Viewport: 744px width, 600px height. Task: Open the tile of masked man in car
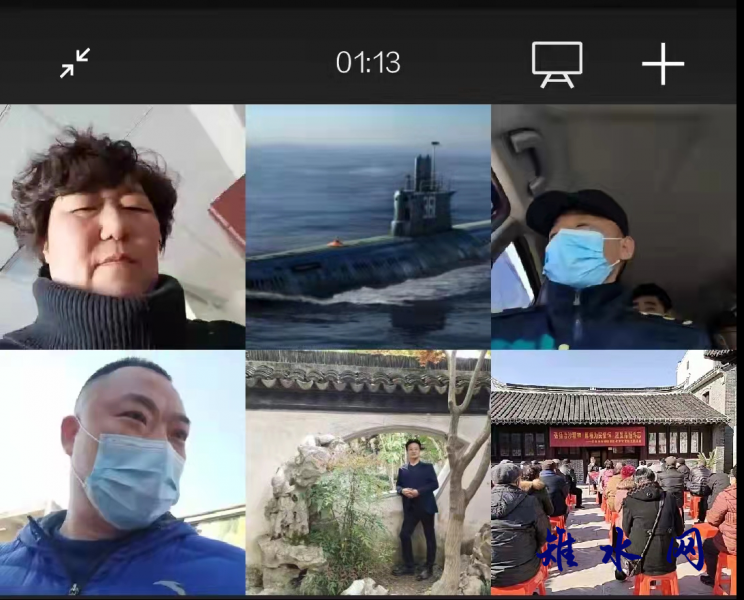(614, 226)
